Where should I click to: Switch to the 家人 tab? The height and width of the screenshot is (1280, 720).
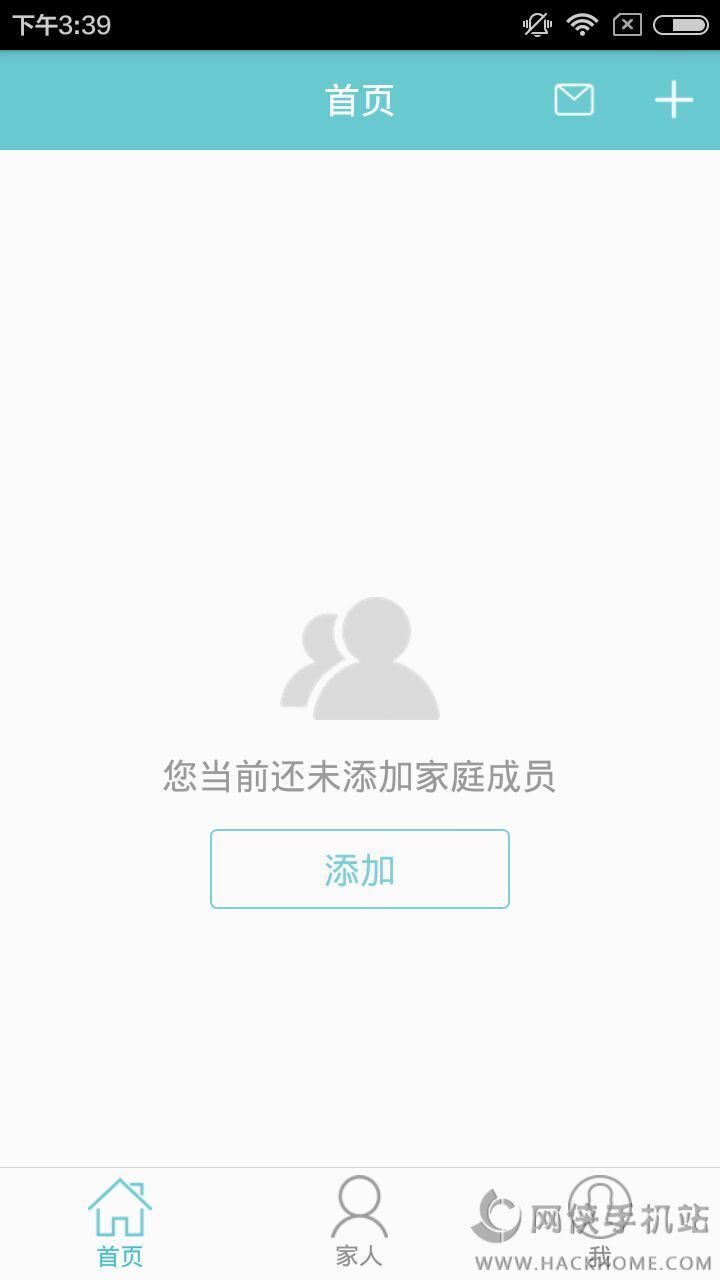(359, 1223)
